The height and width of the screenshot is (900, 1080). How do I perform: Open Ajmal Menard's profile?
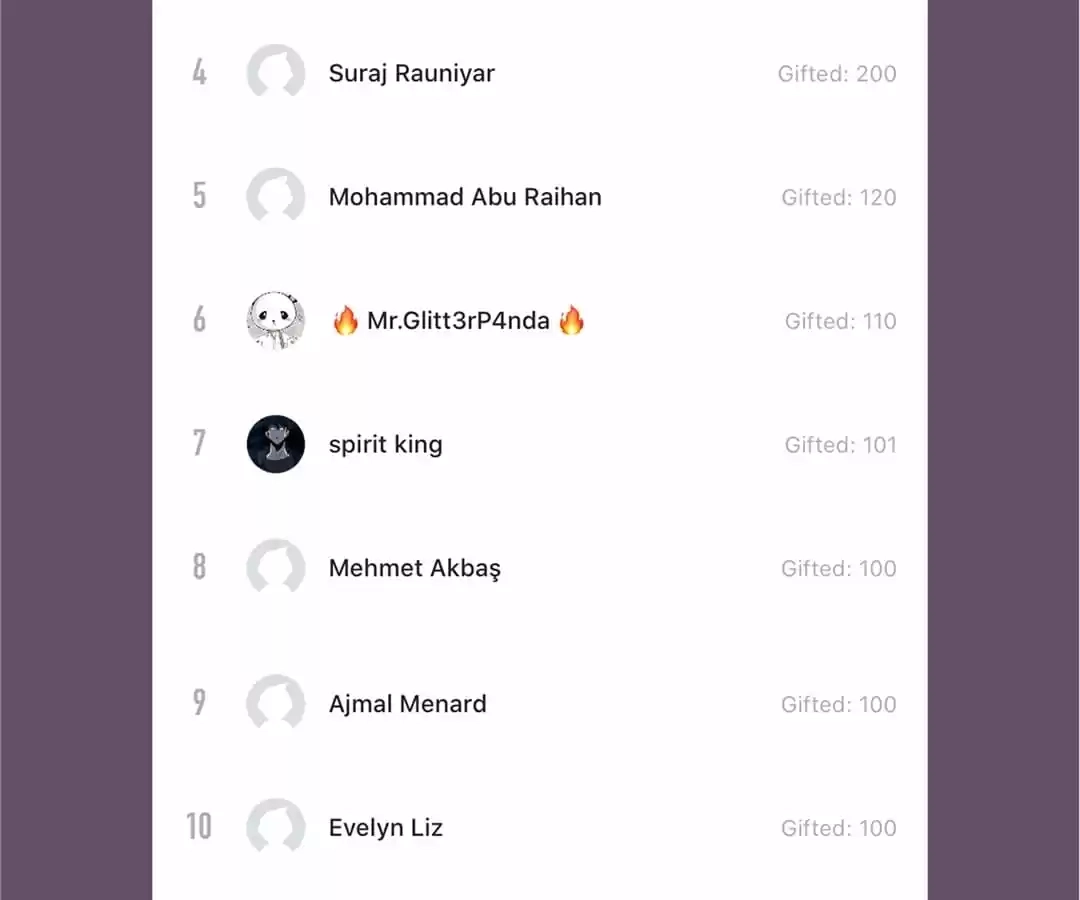click(x=407, y=704)
